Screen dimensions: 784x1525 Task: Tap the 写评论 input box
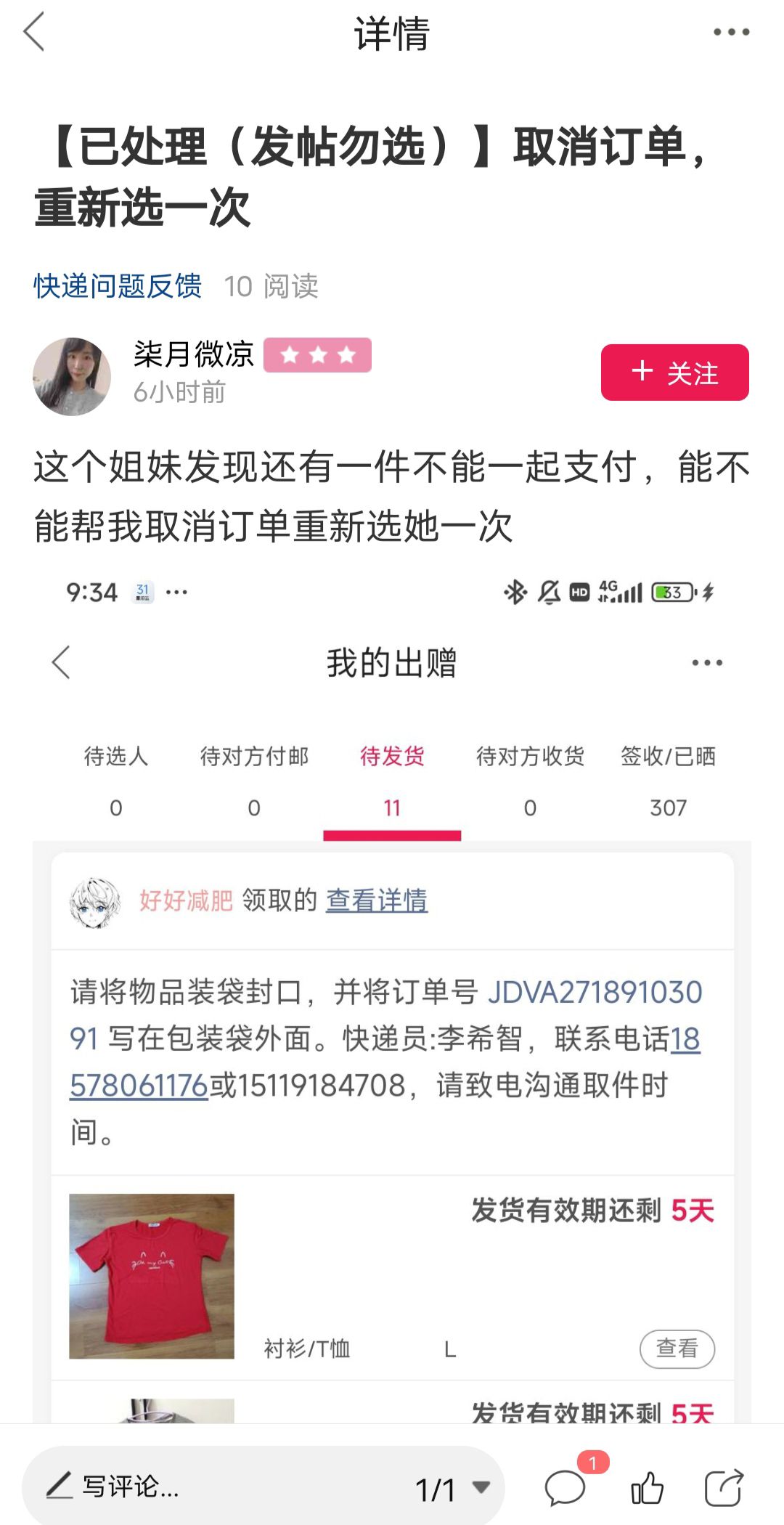(218, 1487)
